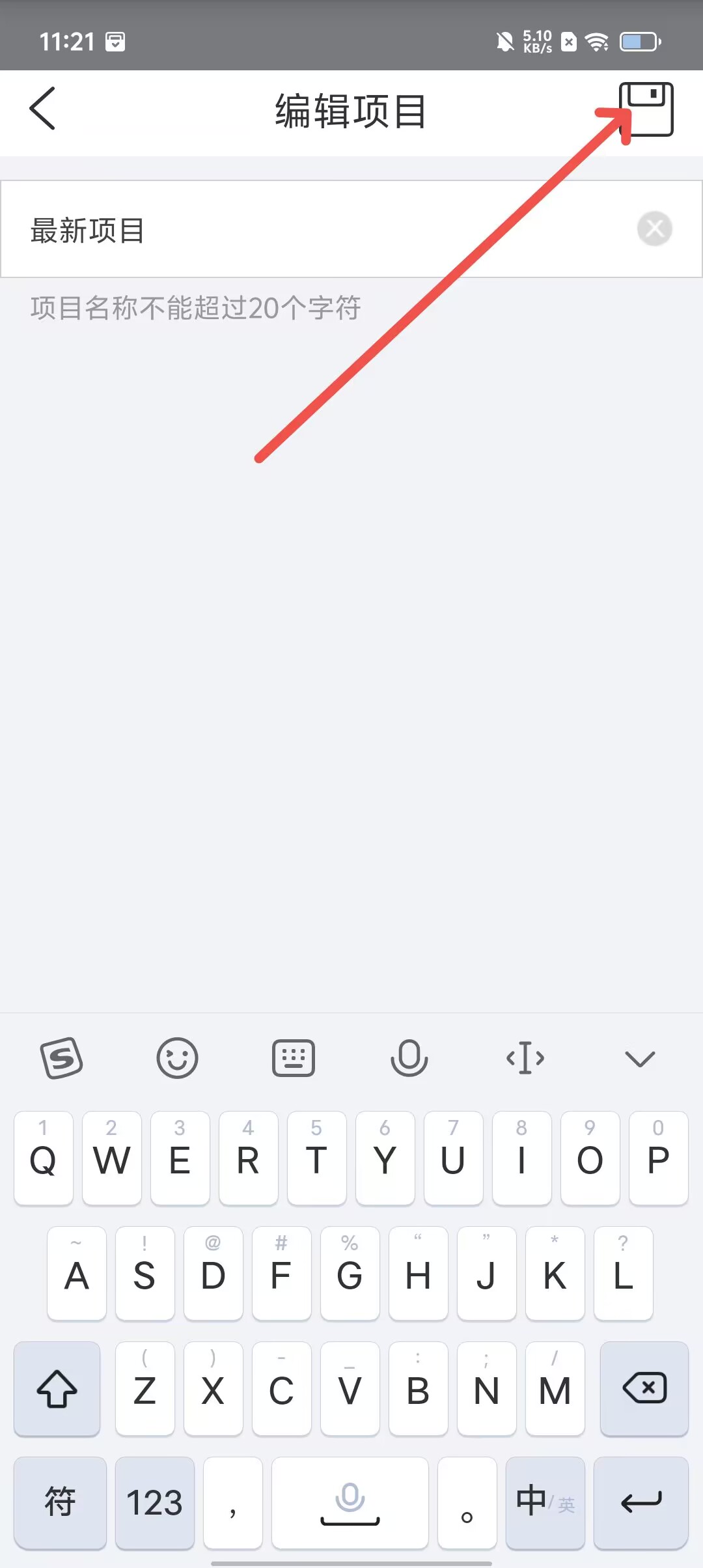Delete a character with the backspace key

pyautogui.click(x=644, y=1388)
